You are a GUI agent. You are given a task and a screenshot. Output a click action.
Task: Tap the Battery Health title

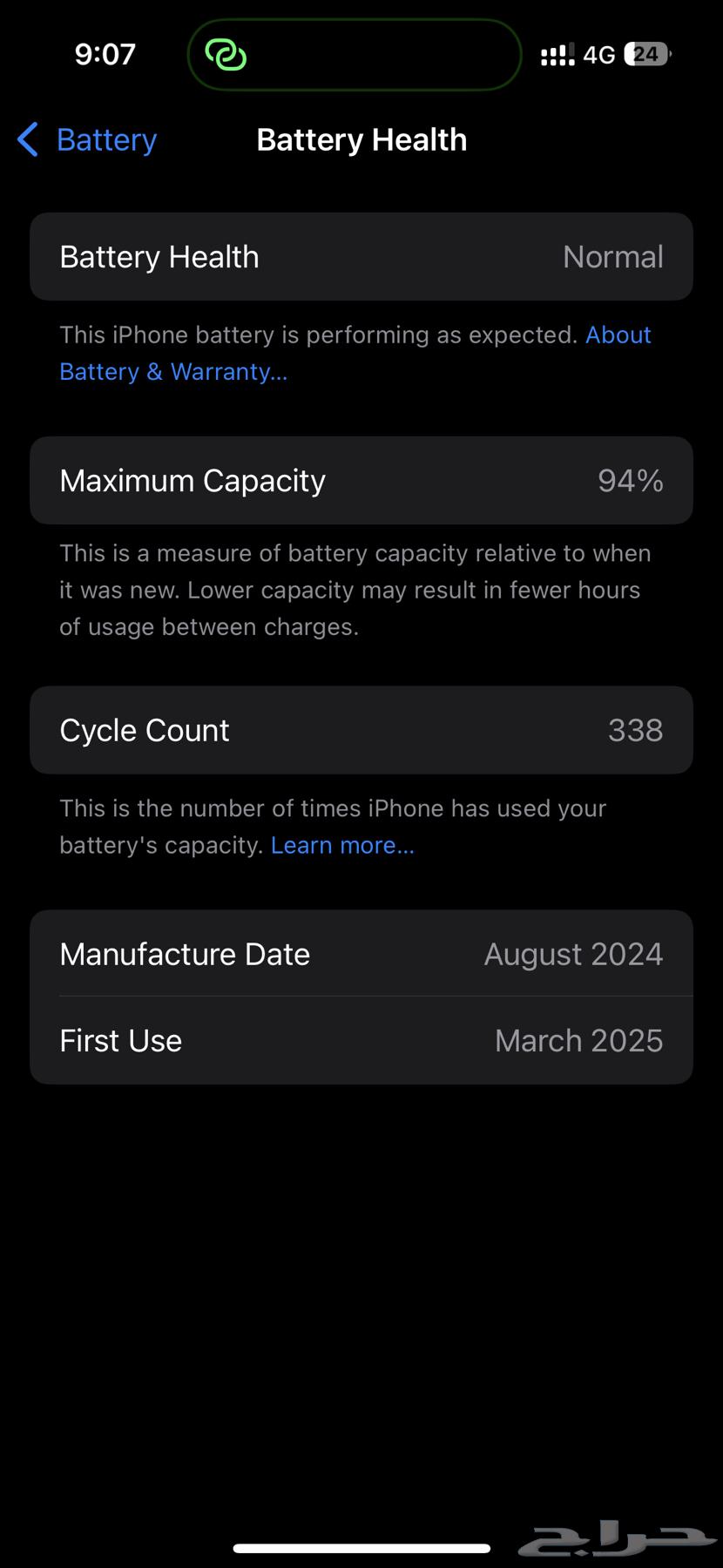(x=361, y=139)
